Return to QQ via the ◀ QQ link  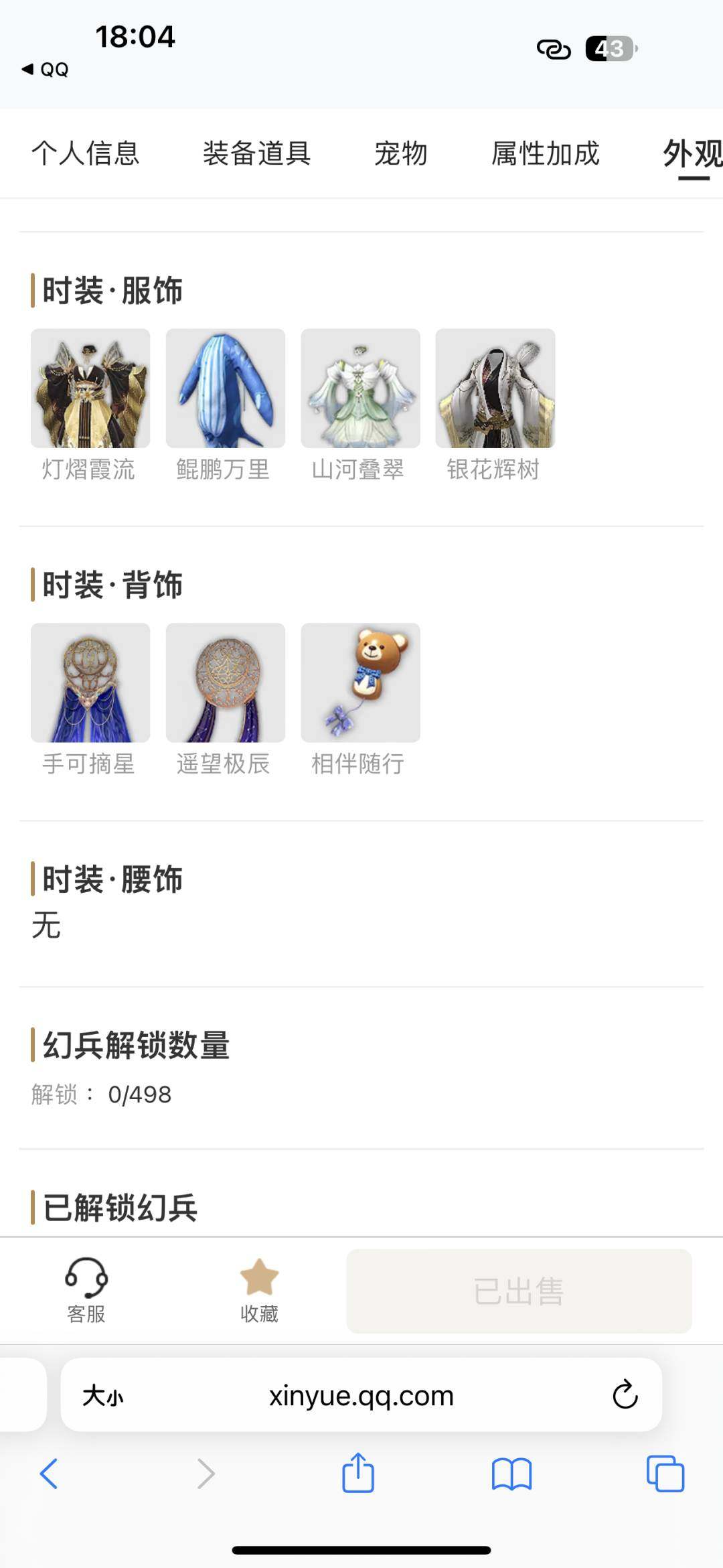pyautogui.click(x=46, y=70)
